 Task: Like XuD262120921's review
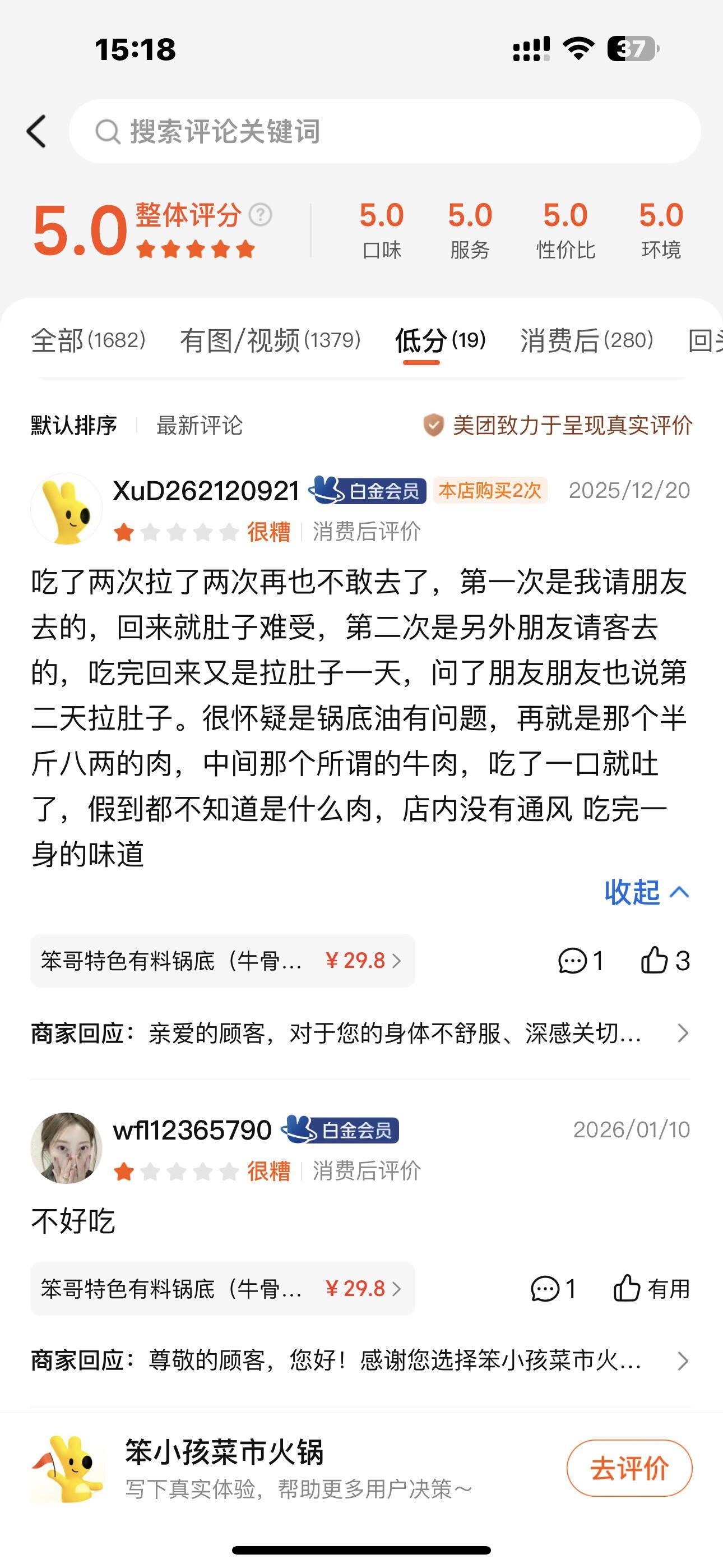point(665,961)
